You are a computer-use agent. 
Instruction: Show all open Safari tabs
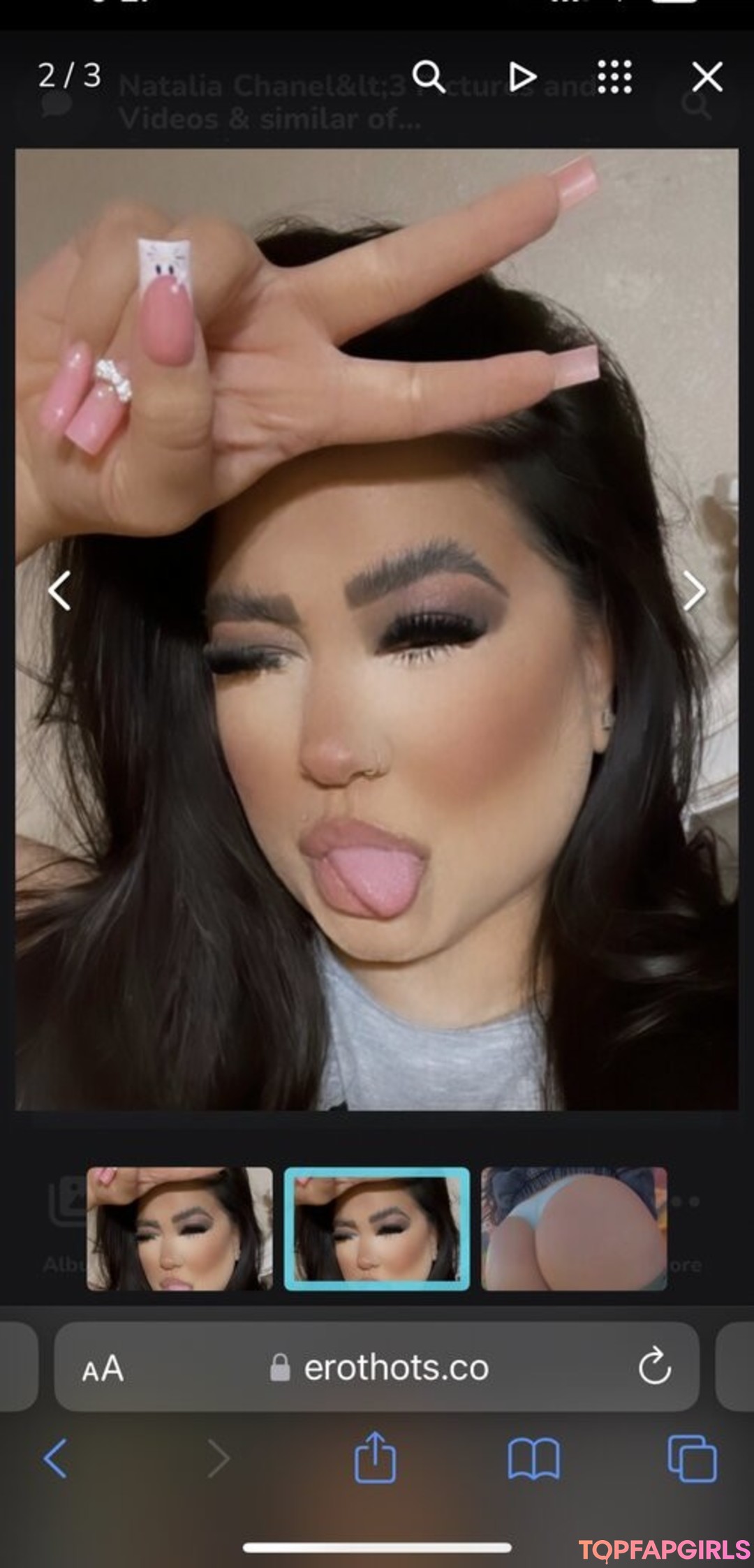(x=691, y=1458)
